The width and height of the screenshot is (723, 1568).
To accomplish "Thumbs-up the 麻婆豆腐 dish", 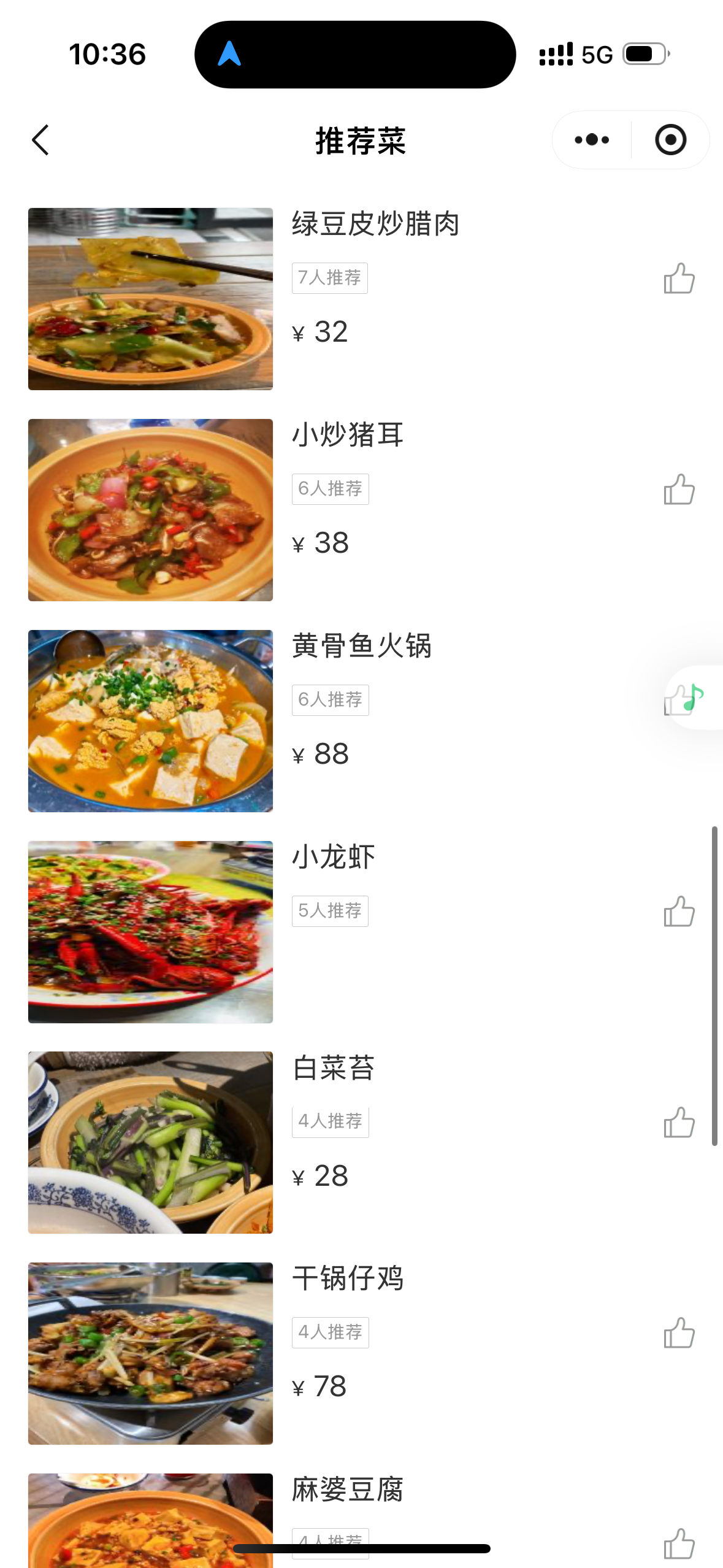I will [x=679, y=1543].
